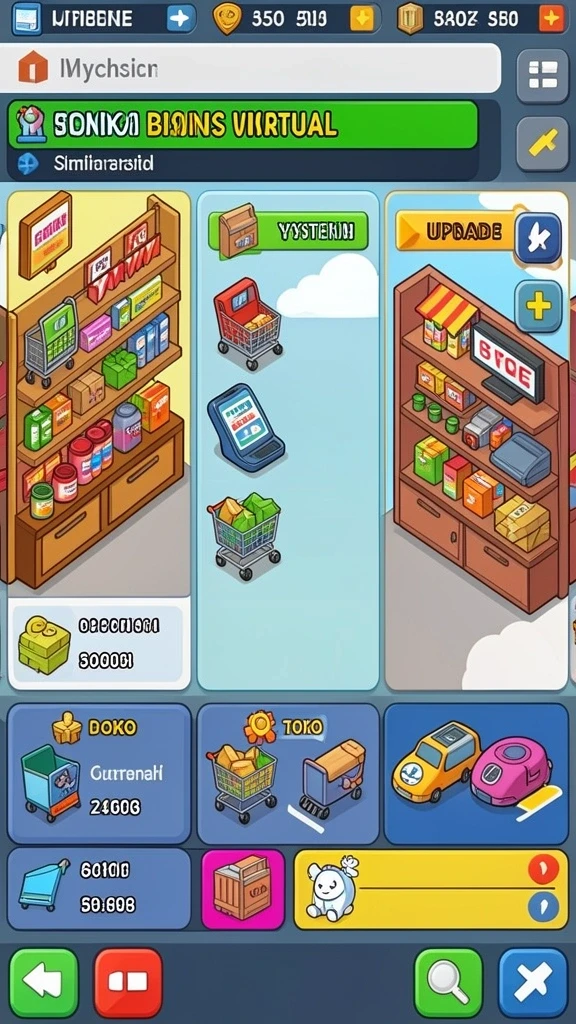Tap the orange plus button at top right
The image size is (576, 1024).
point(551,18)
